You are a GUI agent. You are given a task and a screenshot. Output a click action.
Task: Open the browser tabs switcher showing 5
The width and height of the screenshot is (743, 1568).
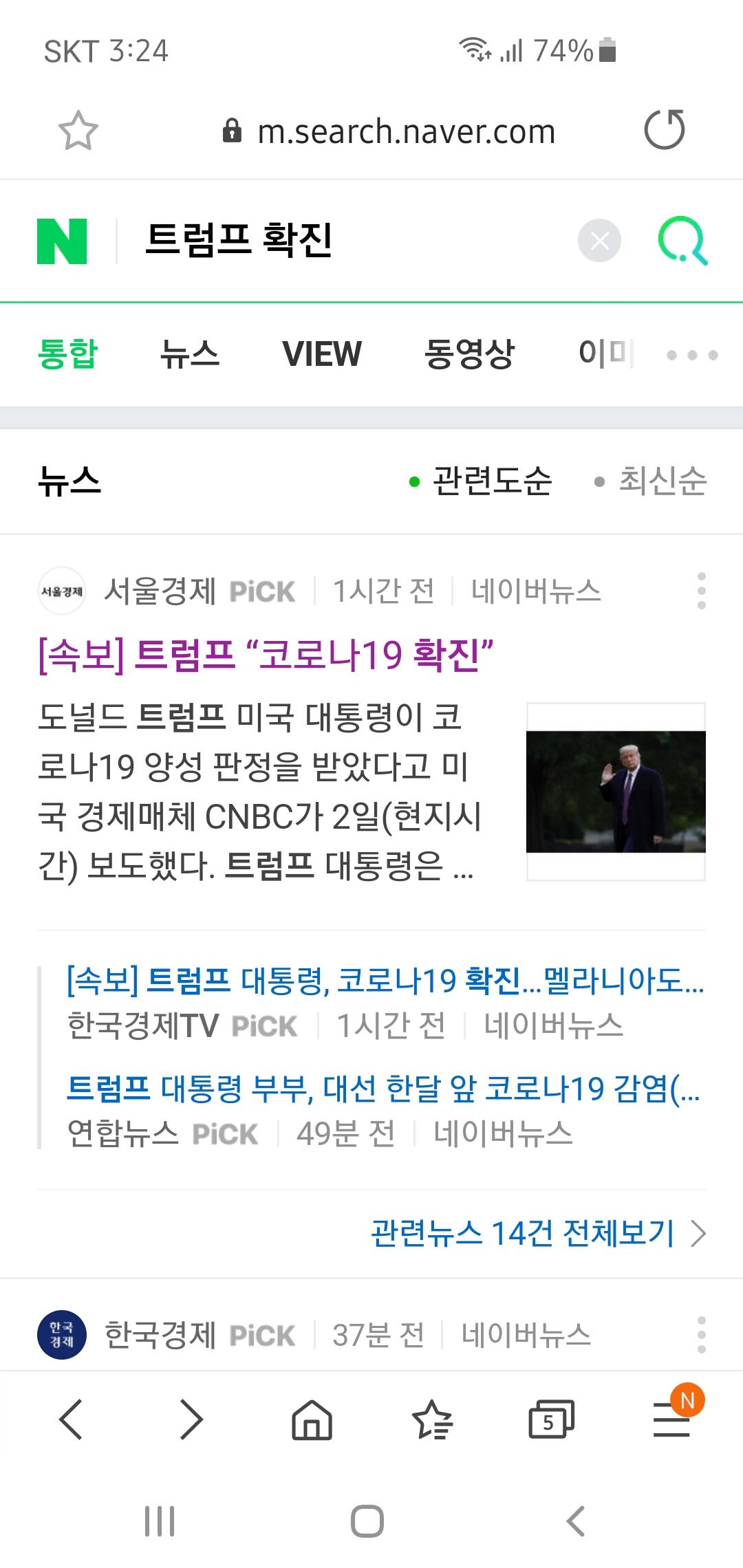coord(551,1420)
